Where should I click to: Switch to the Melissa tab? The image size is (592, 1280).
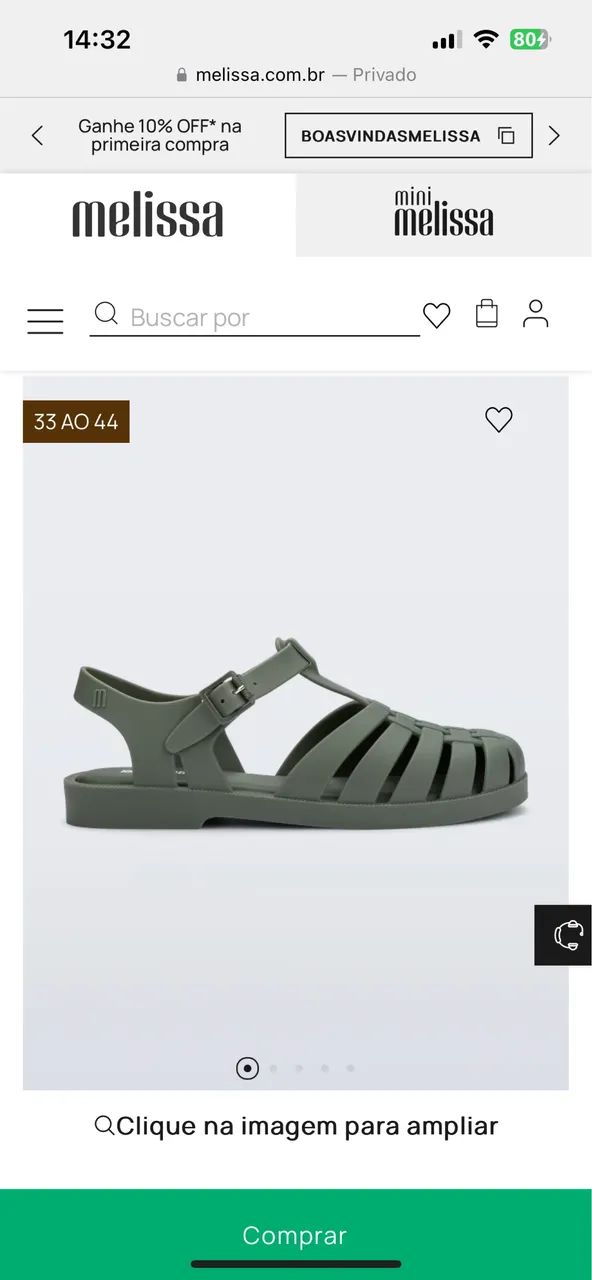(148, 215)
